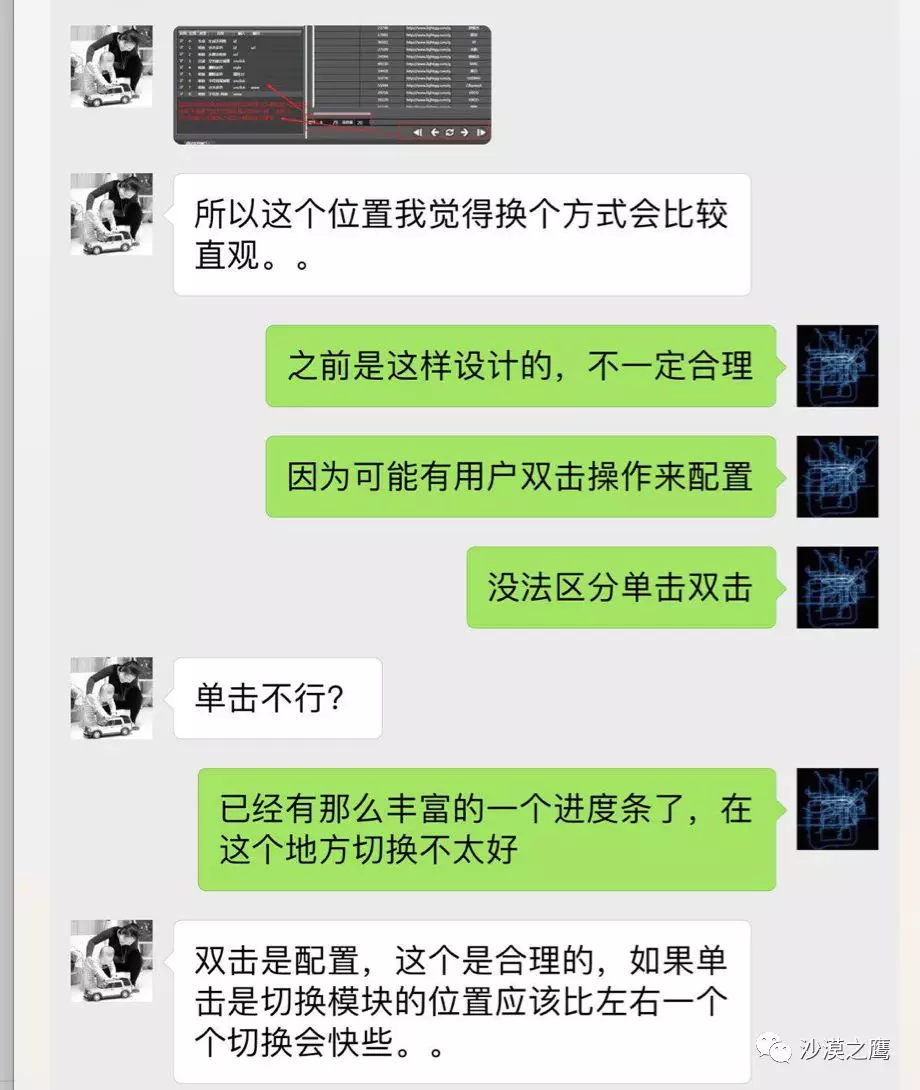
Task: Open profile avatar beside '之前是这样设计的' message
Action: tap(836, 365)
